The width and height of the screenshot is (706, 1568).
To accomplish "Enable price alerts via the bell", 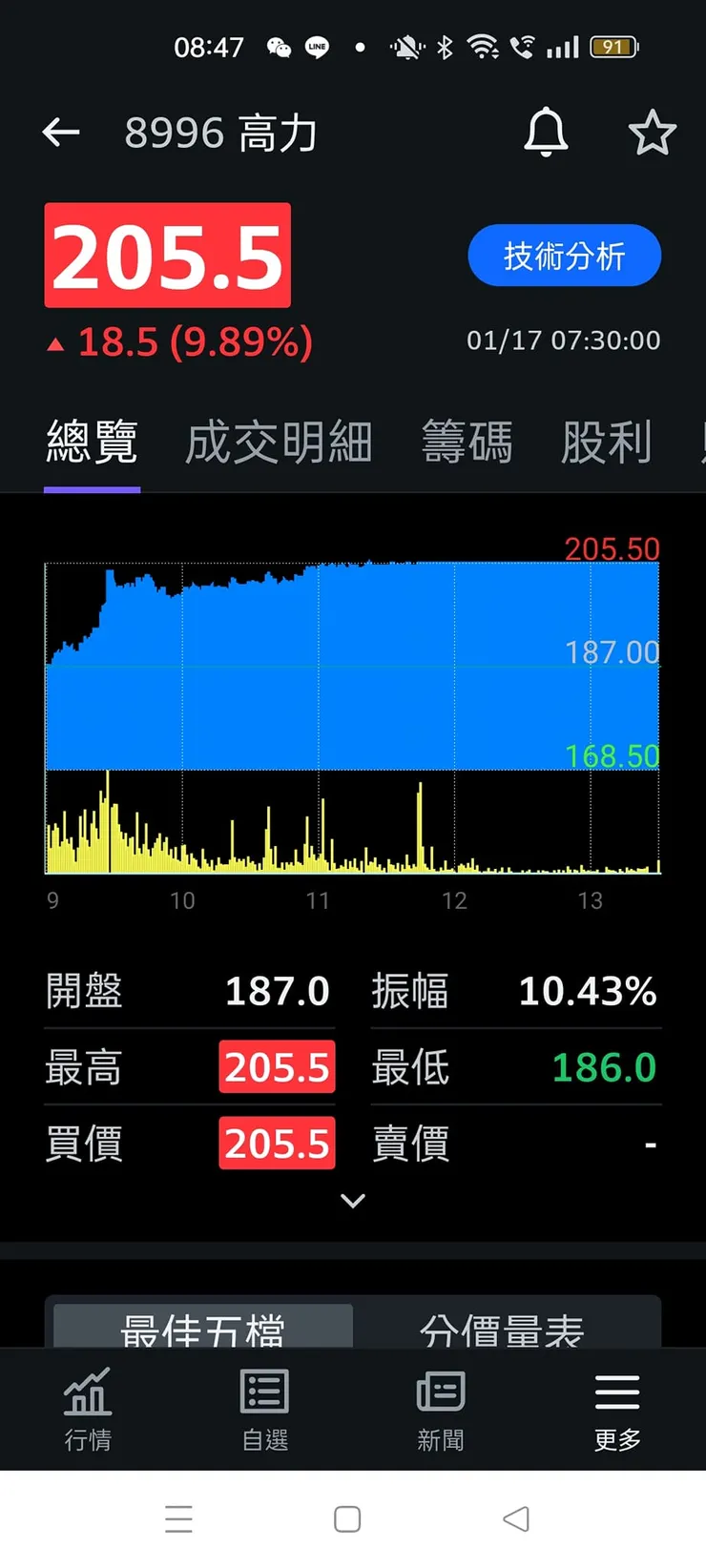I will pos(545,133).
